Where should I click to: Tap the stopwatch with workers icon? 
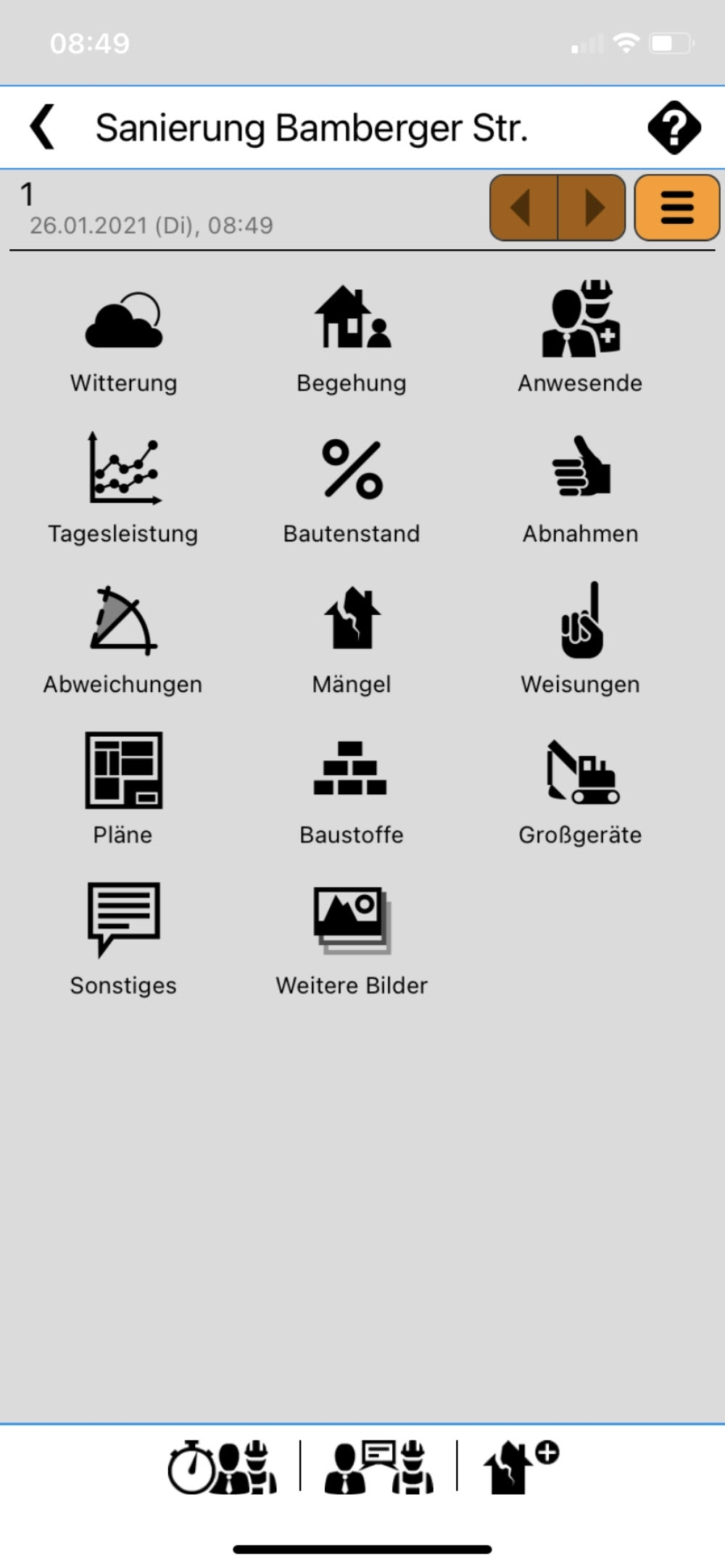click(222, 1467)
